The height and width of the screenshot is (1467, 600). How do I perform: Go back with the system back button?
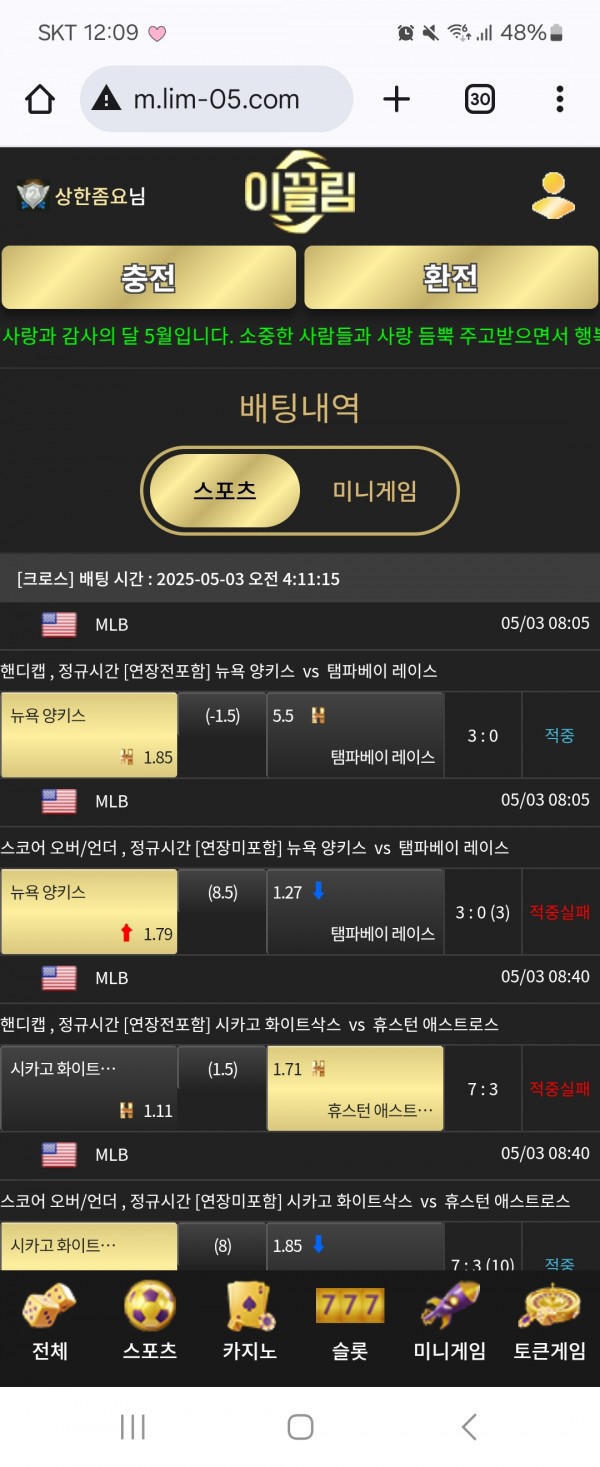tap(468, 1426)
